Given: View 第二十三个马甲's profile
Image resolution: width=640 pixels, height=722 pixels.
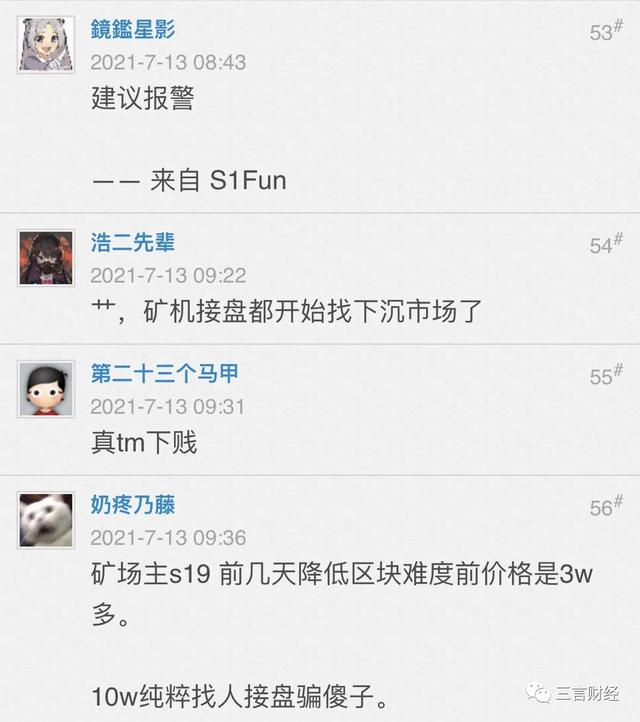Looking at the screenshot, I should (x=165, y=374).
